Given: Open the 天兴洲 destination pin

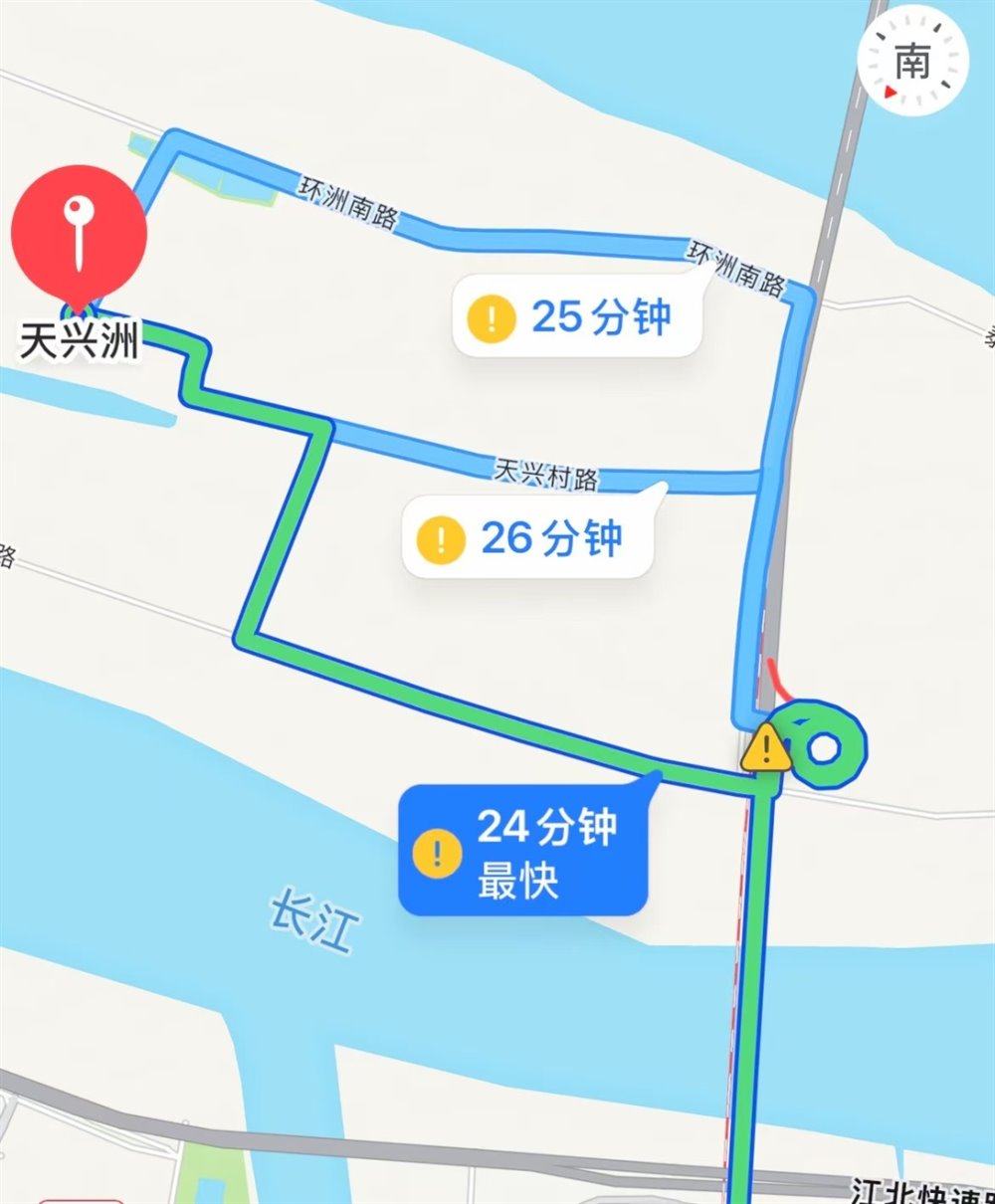Looking at the screenshot, I should click(x=79, y=234).
